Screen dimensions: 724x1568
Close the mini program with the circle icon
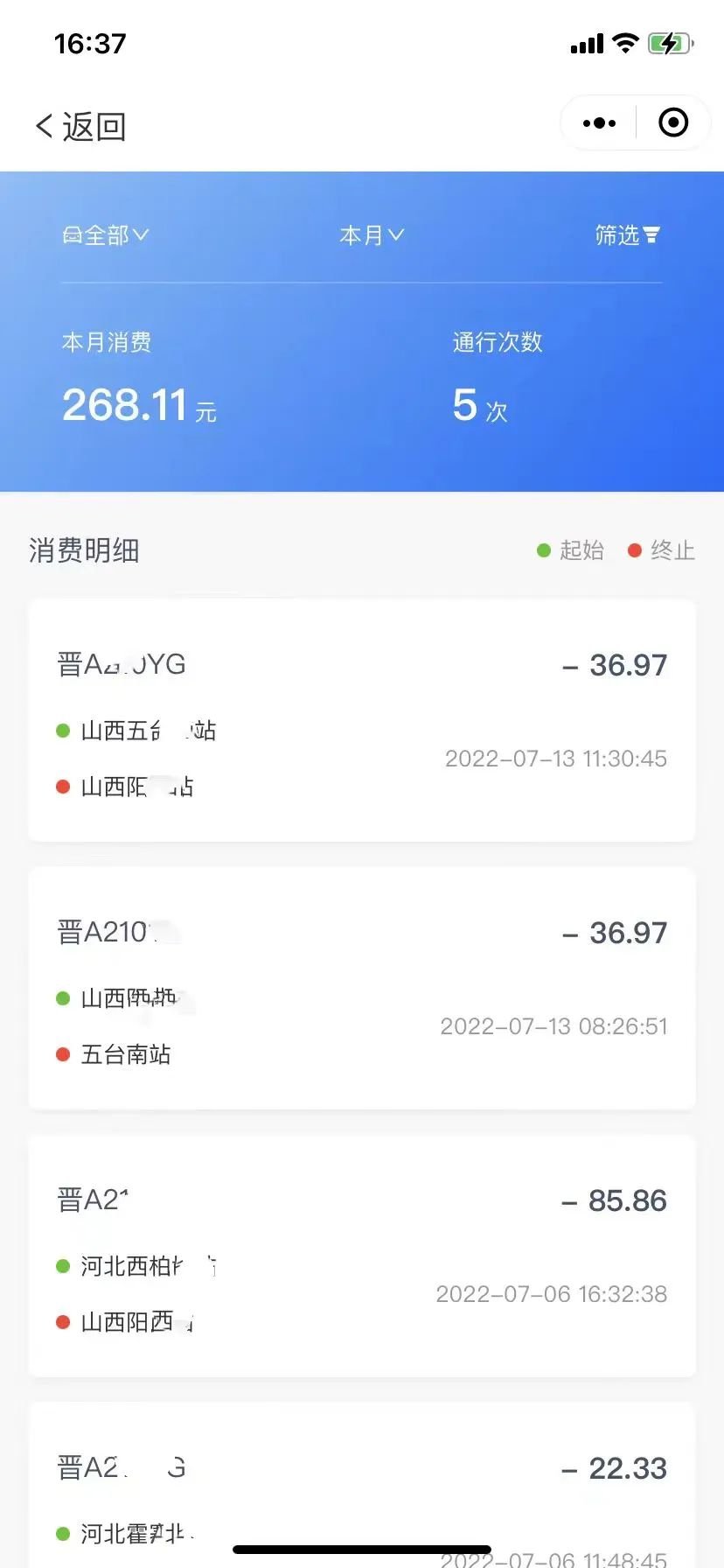[x=672, y=123]
